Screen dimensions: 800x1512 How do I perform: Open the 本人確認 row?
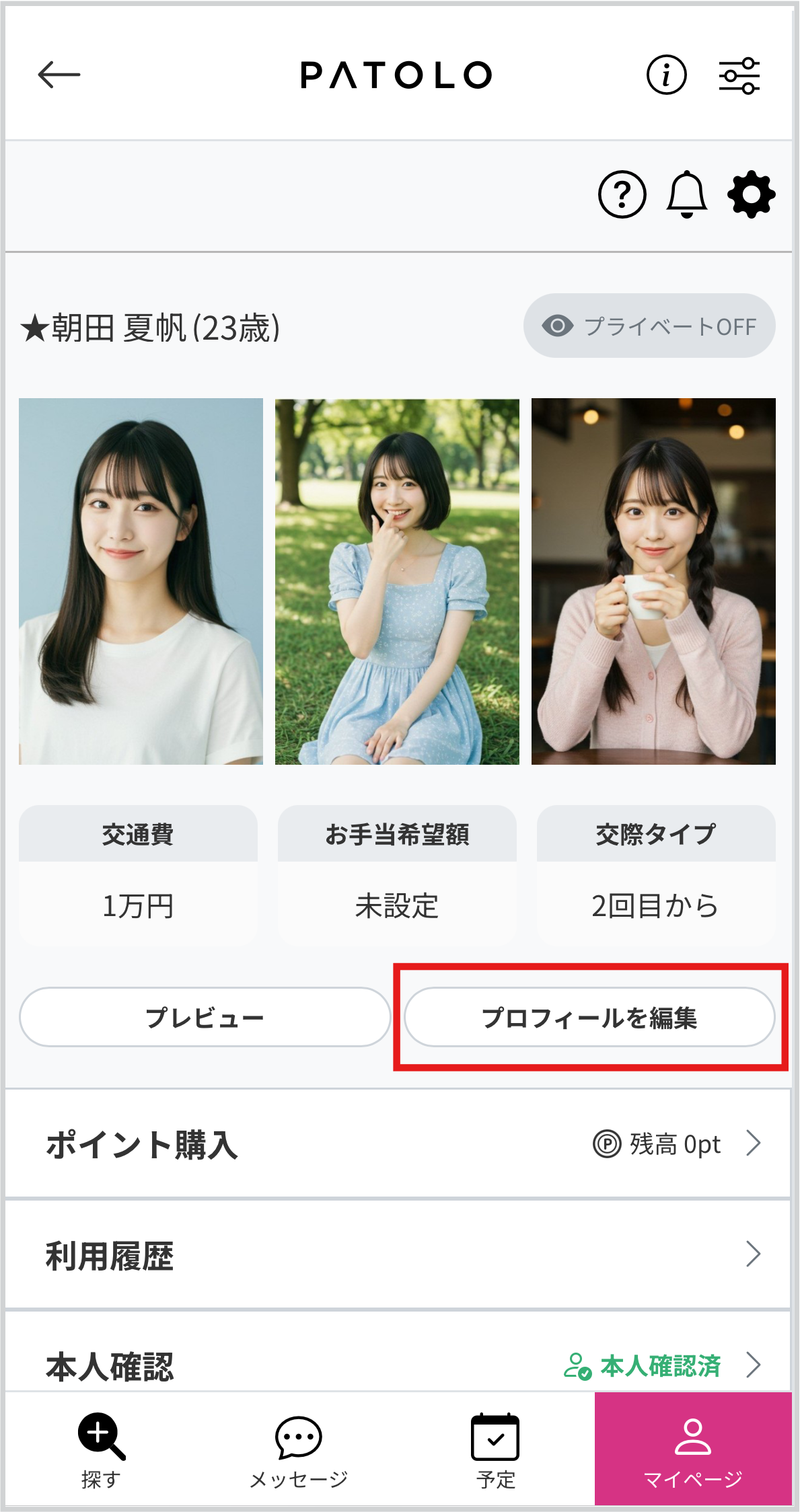397,1365
